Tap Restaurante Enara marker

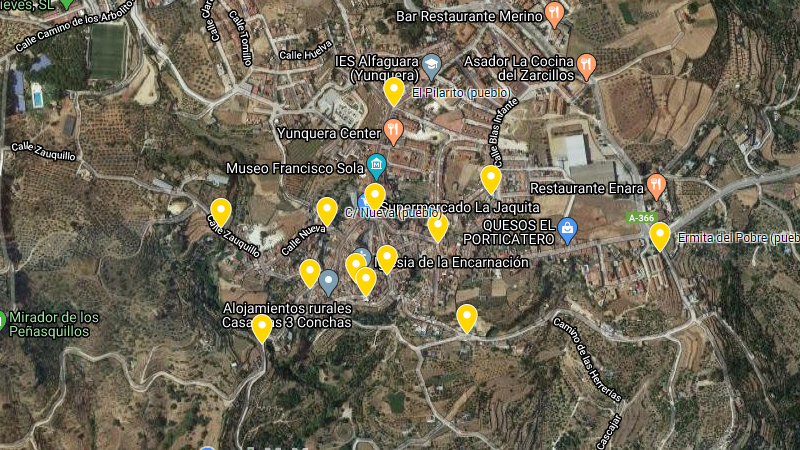point(656,185)
